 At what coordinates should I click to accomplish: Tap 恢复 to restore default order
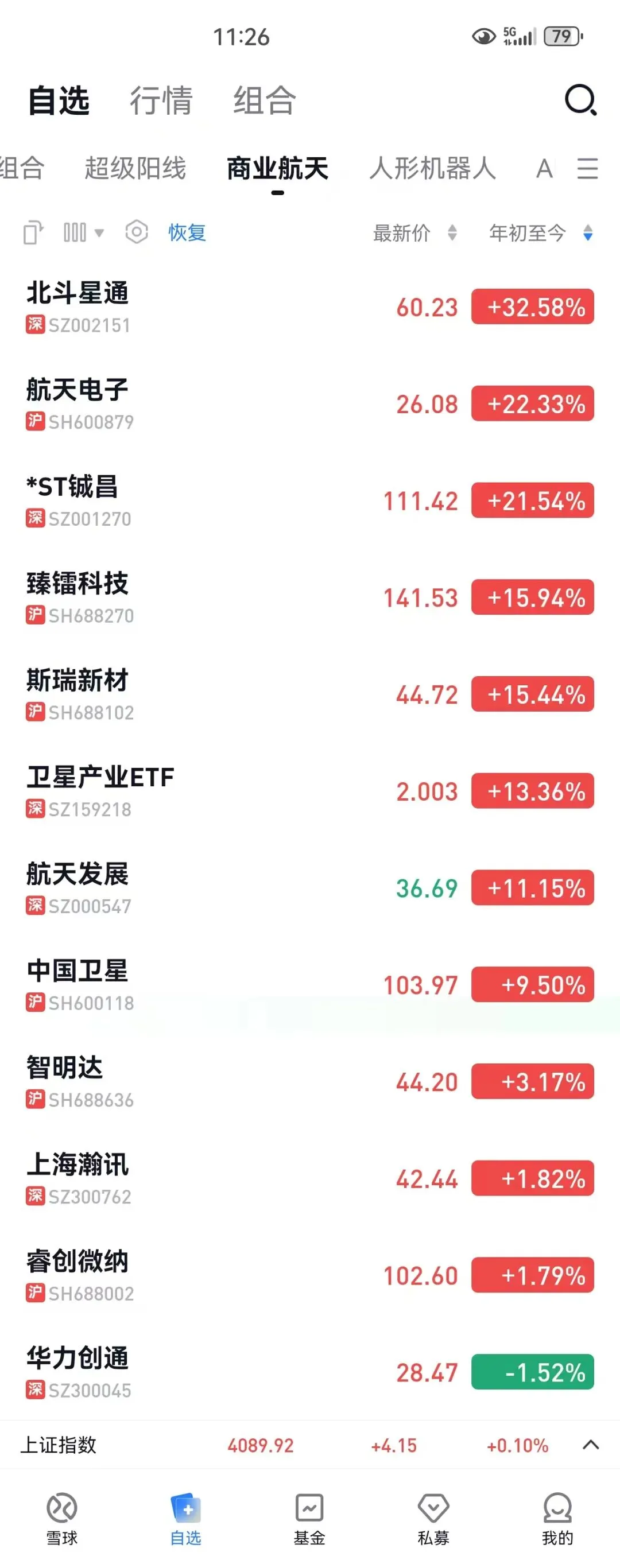(x=187, y=232)
